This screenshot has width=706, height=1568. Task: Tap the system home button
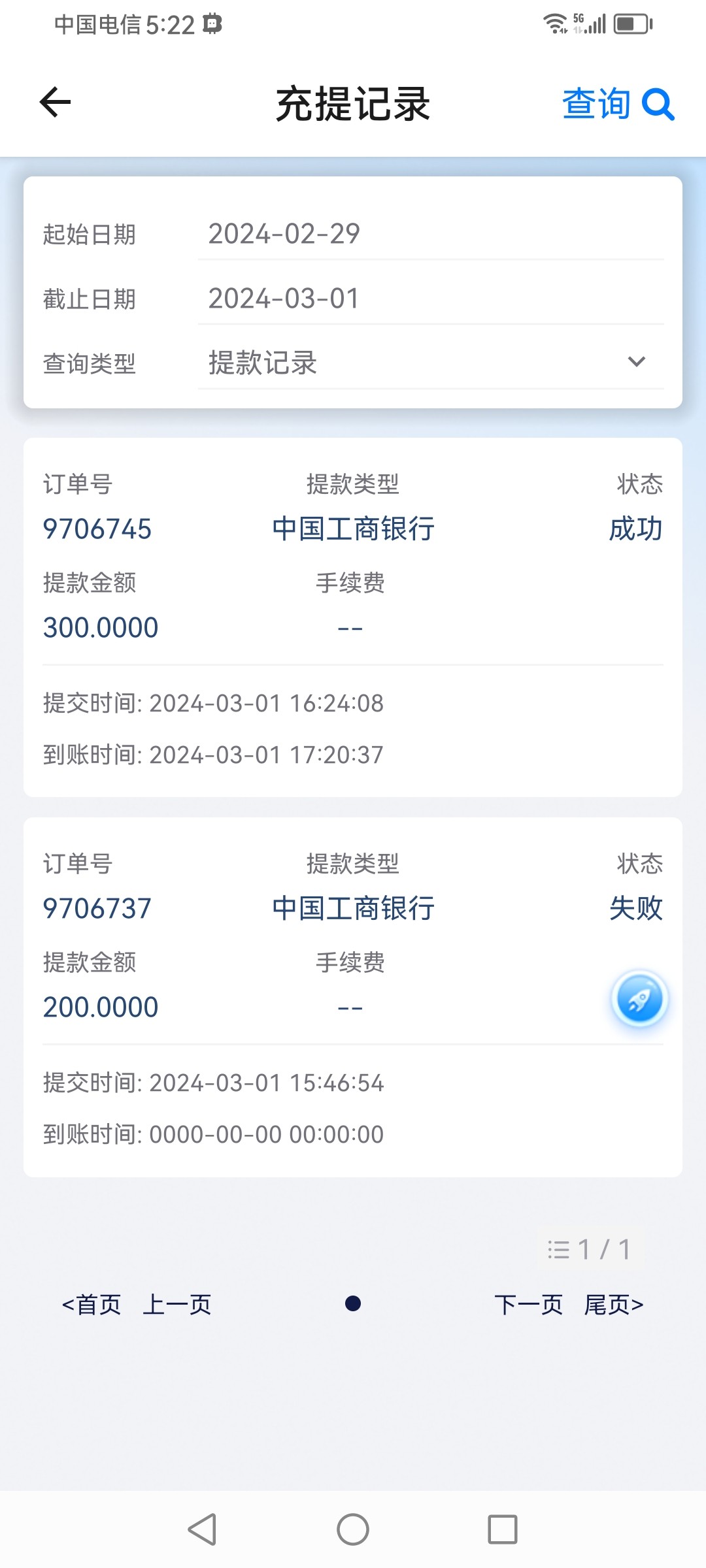pos(353,1529)
